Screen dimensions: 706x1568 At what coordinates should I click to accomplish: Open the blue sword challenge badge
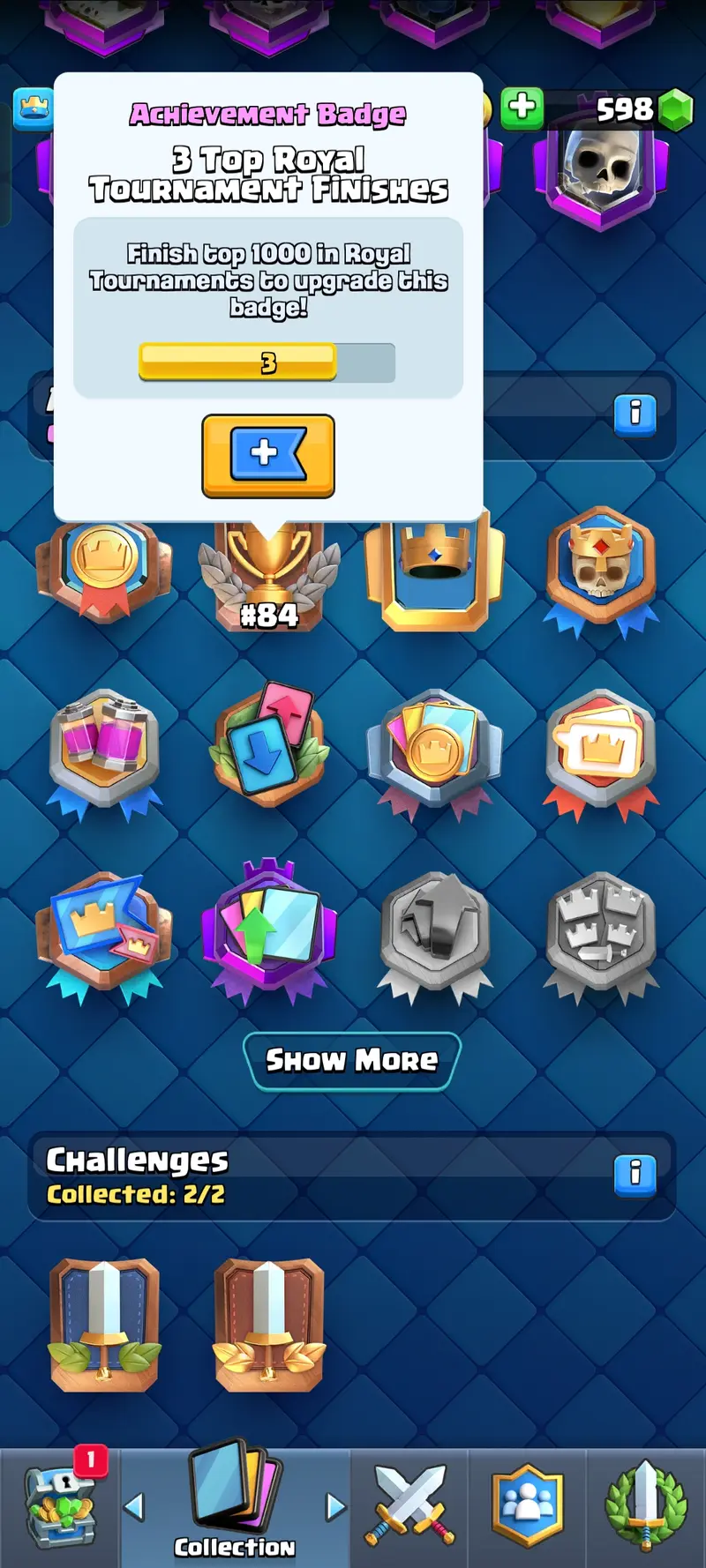[104, 1324]
